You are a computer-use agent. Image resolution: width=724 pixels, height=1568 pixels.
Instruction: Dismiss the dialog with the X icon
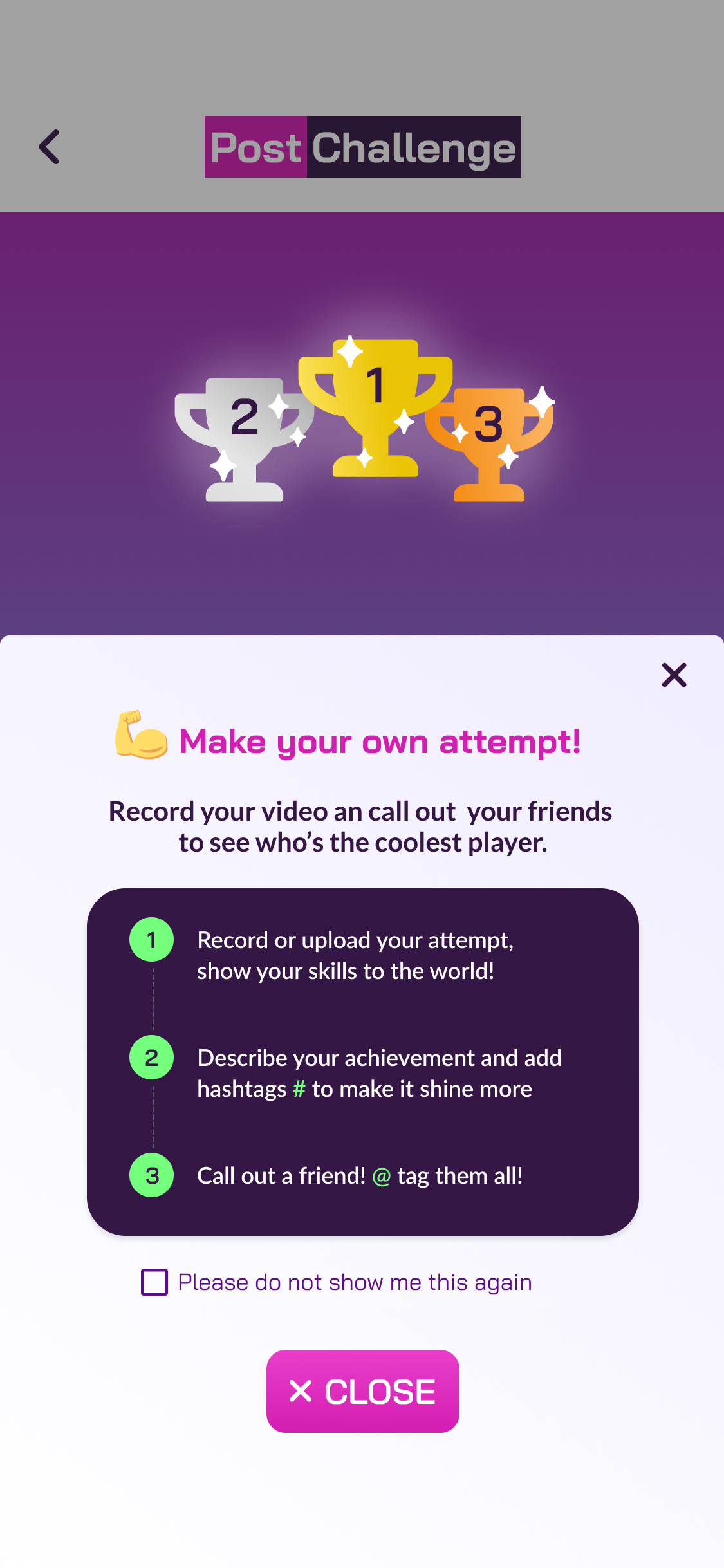[x=674, y=675]
